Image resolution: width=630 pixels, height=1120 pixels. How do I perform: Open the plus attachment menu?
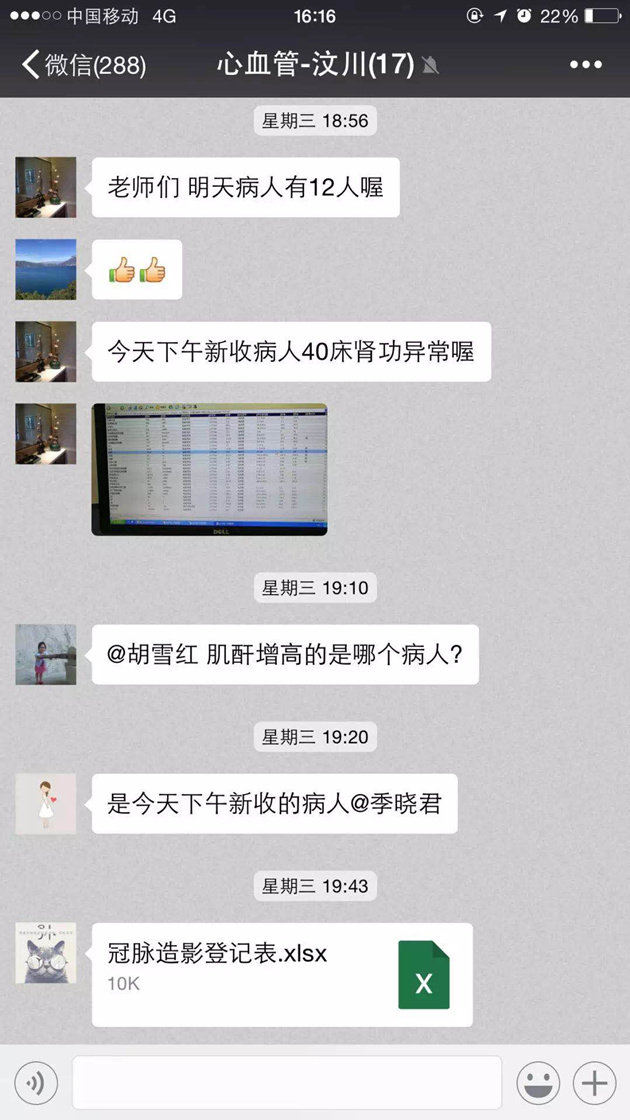(x=594, y=1083)
